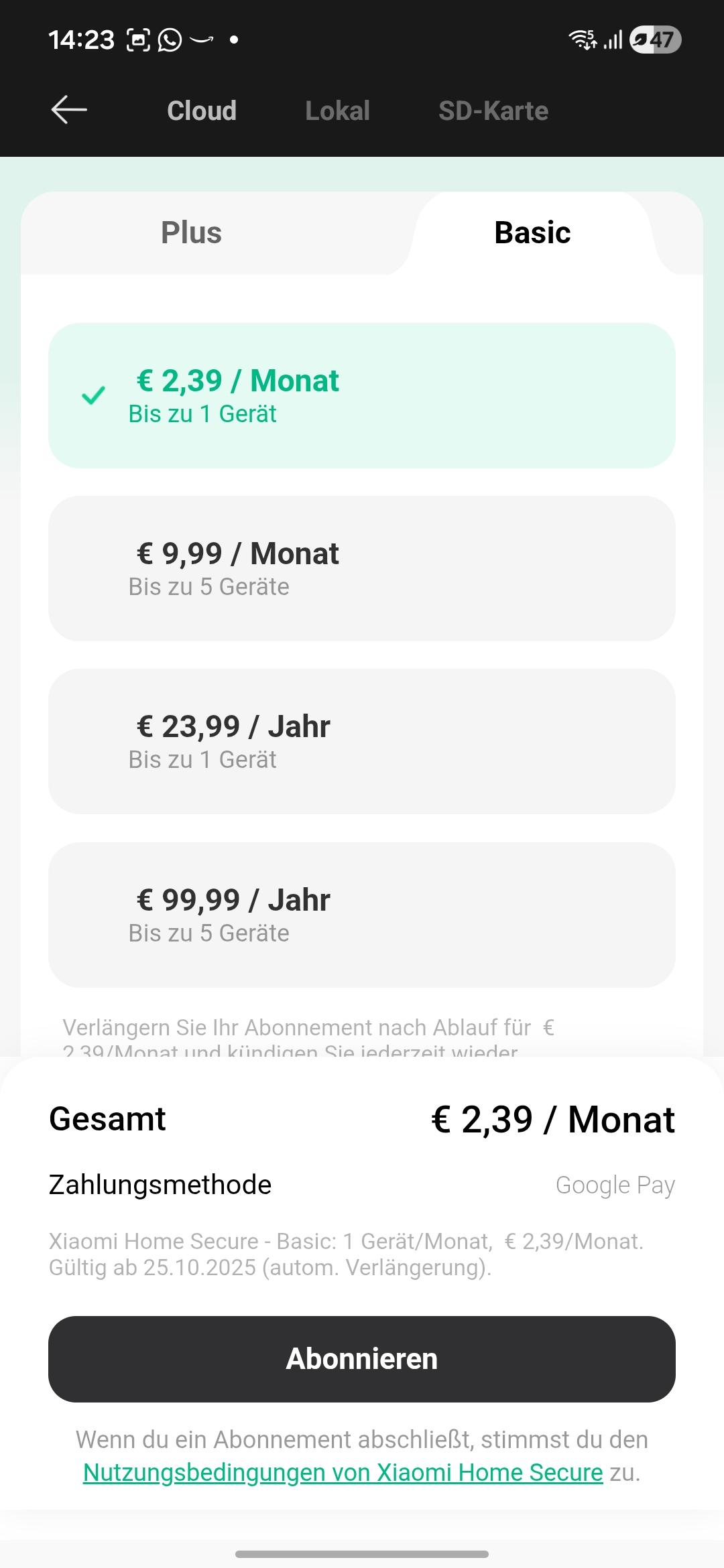Select the € 99,99 / Jahr plan

(362, 915)
